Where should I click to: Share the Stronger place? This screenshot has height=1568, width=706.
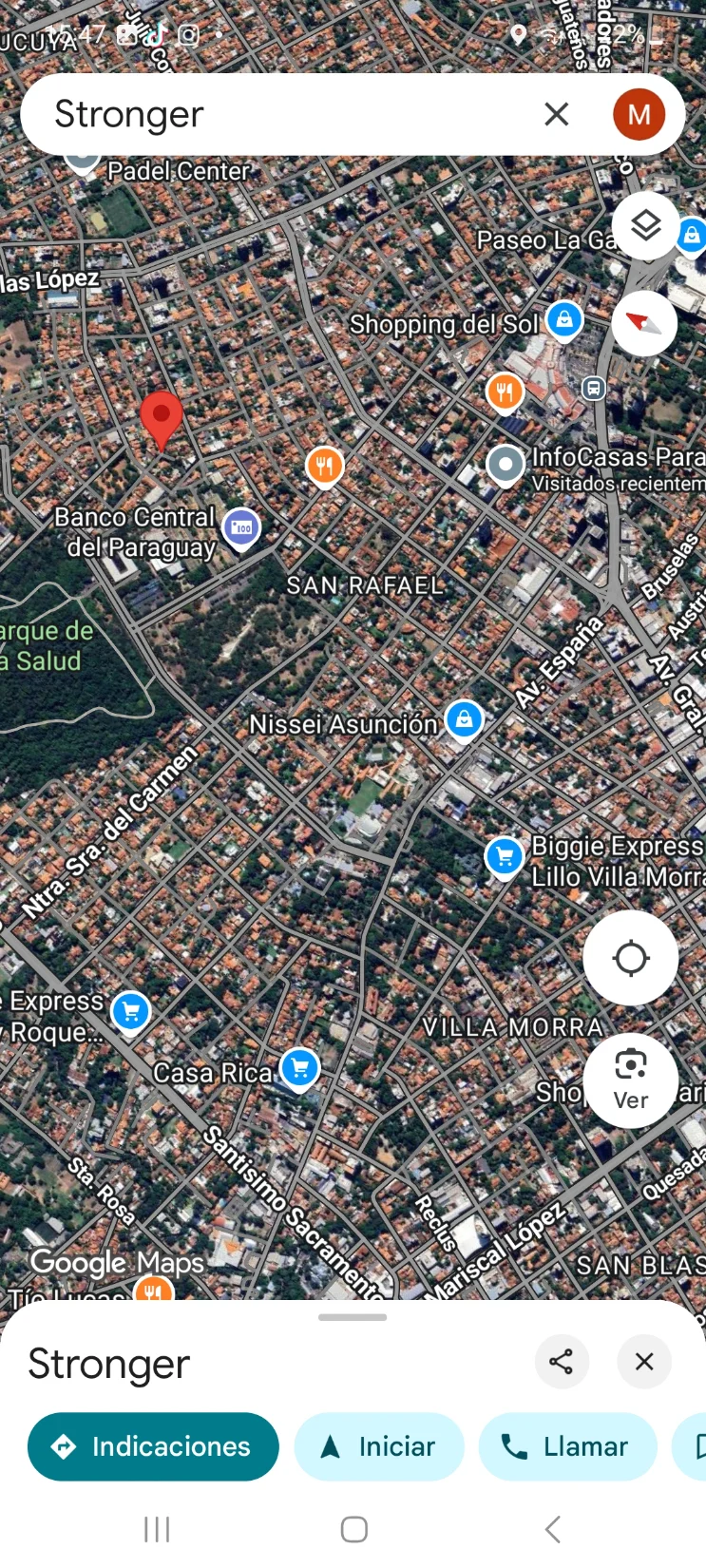(x=562, y=1362)
